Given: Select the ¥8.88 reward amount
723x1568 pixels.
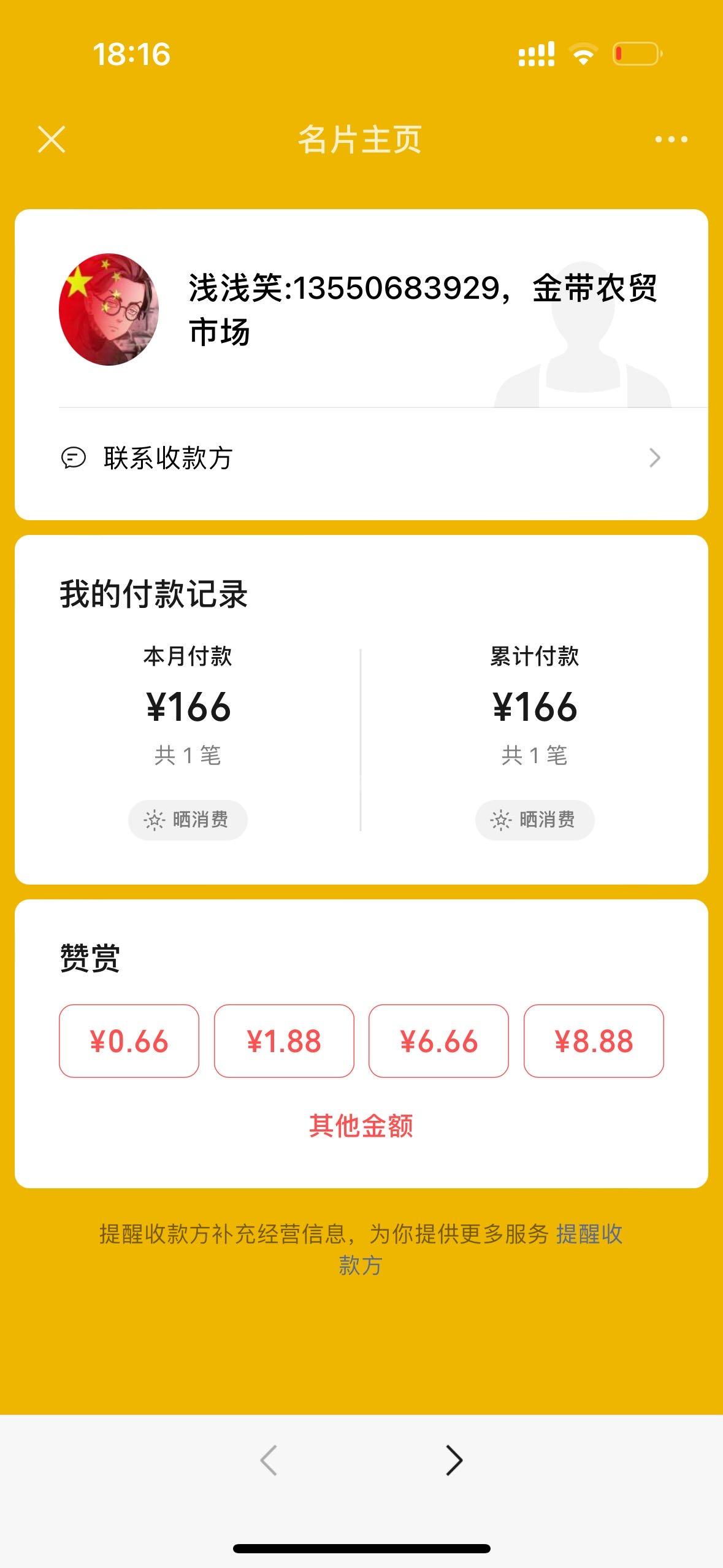Looking at the screenshot, I should pos(594,1041).
